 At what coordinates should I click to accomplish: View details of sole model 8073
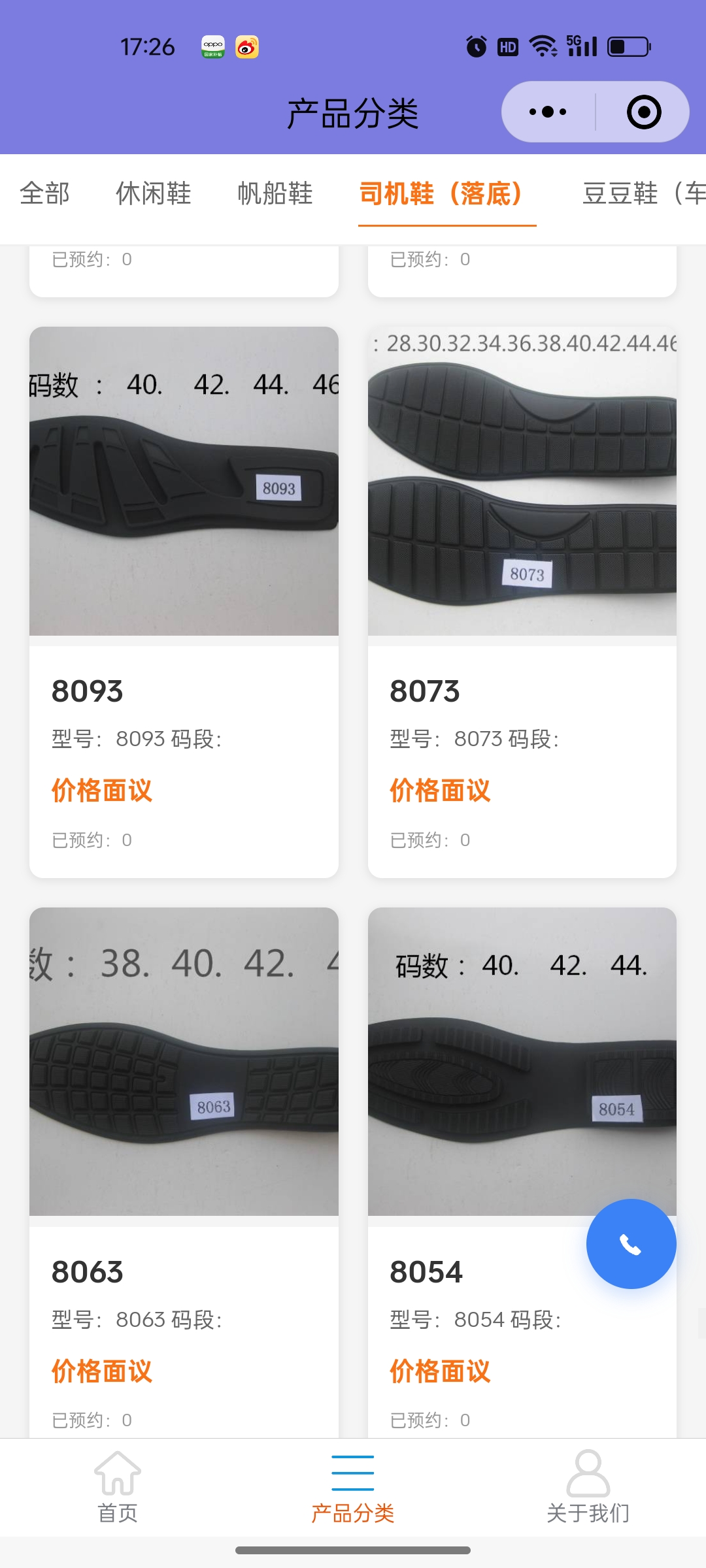click(522, 601)
